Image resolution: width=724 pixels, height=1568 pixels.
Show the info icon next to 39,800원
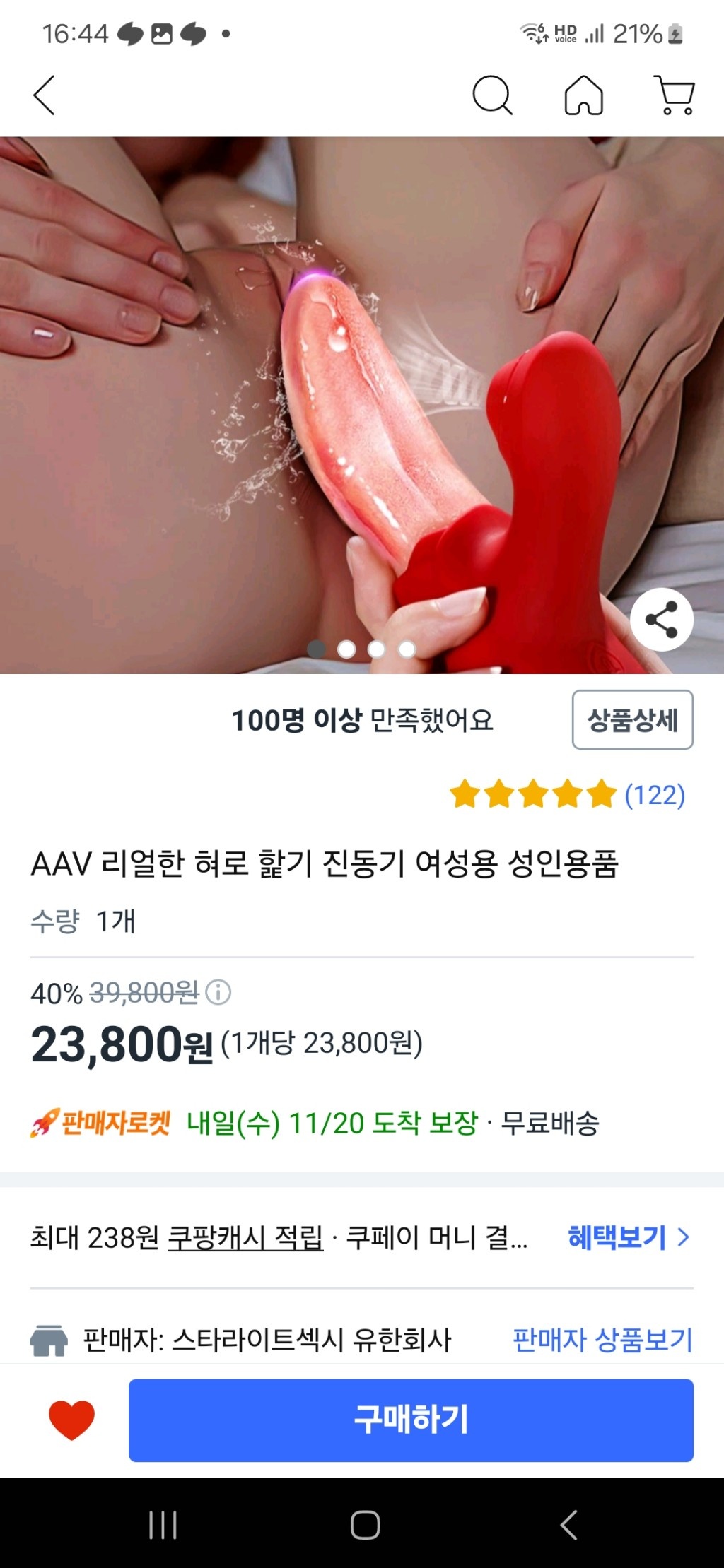[x=218, y=993]
